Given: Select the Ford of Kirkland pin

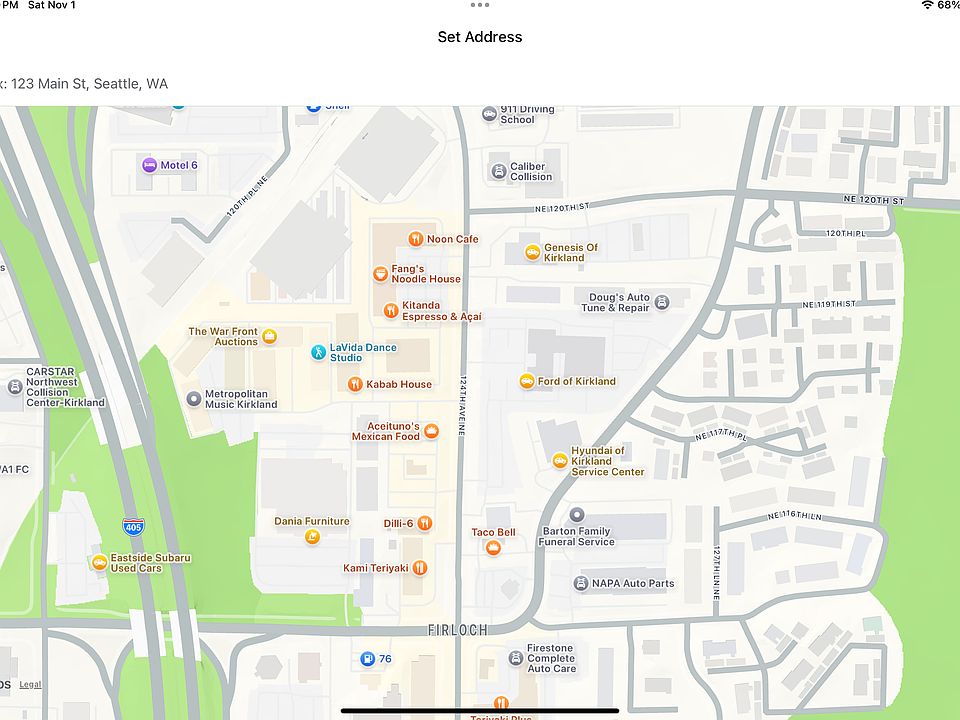Looking at the screenshot, I should 527,381.
